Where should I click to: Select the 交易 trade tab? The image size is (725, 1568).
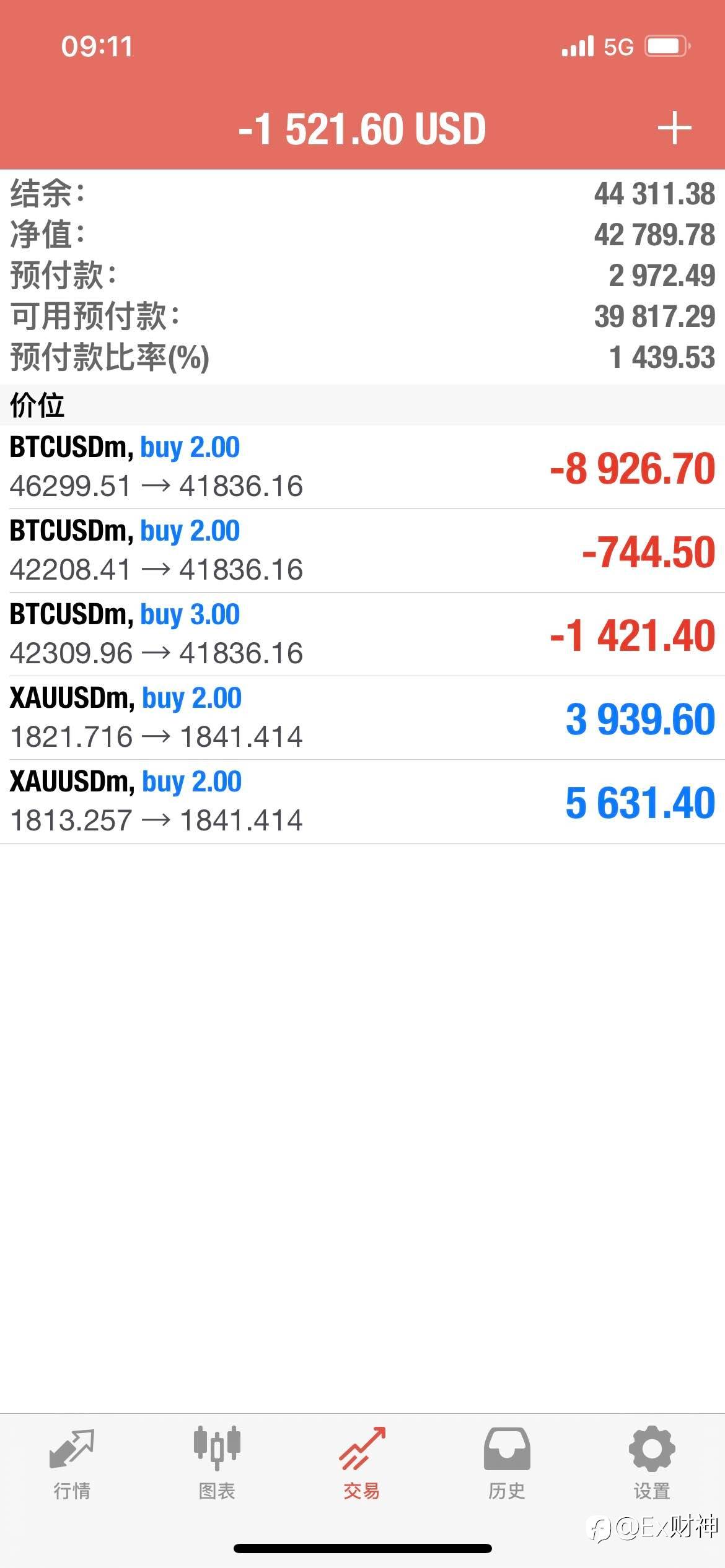362,1464
